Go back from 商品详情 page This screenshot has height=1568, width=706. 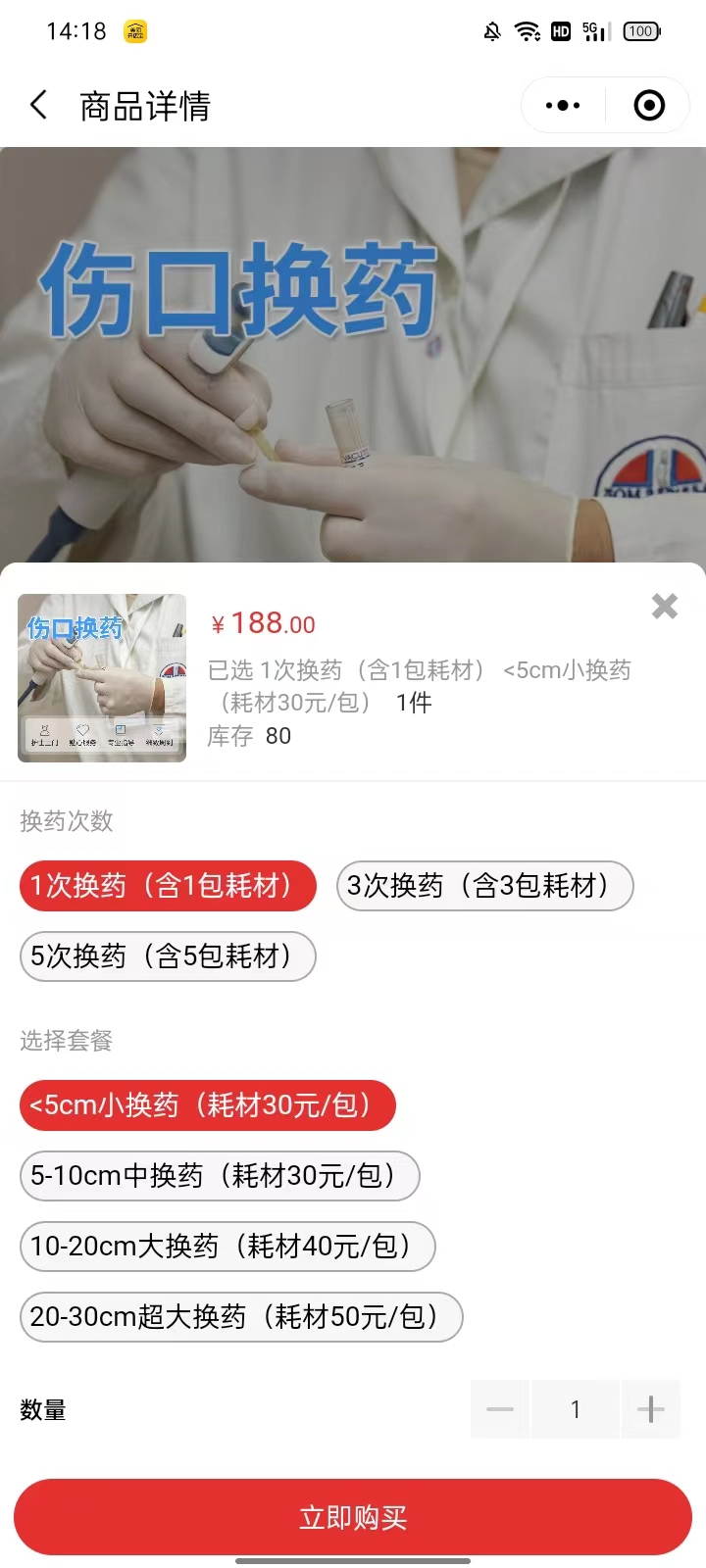(x=39, y=105)
